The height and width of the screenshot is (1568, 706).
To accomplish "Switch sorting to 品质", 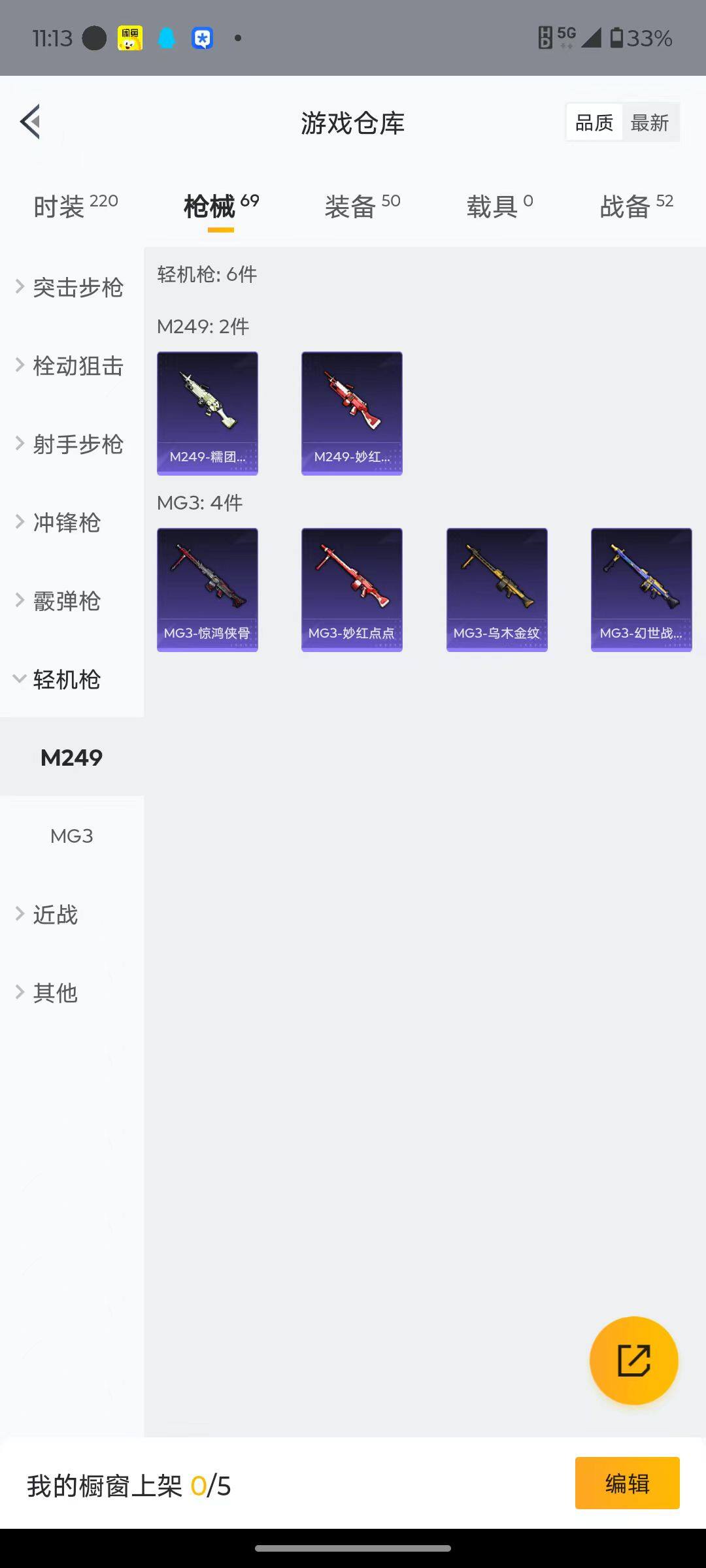I will (x=594, y=122).
